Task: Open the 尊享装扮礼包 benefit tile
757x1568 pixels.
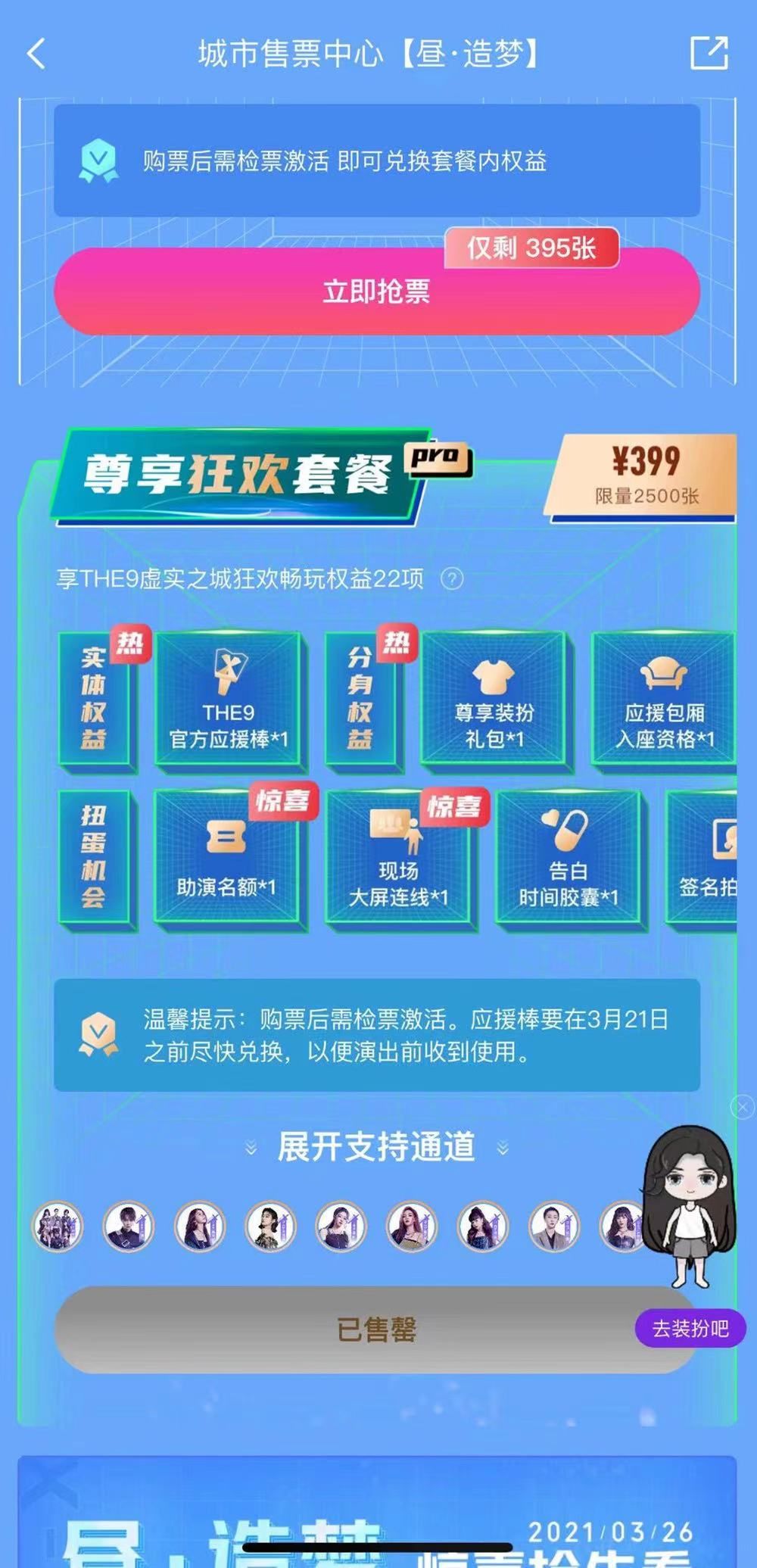Action: (494, 700)
